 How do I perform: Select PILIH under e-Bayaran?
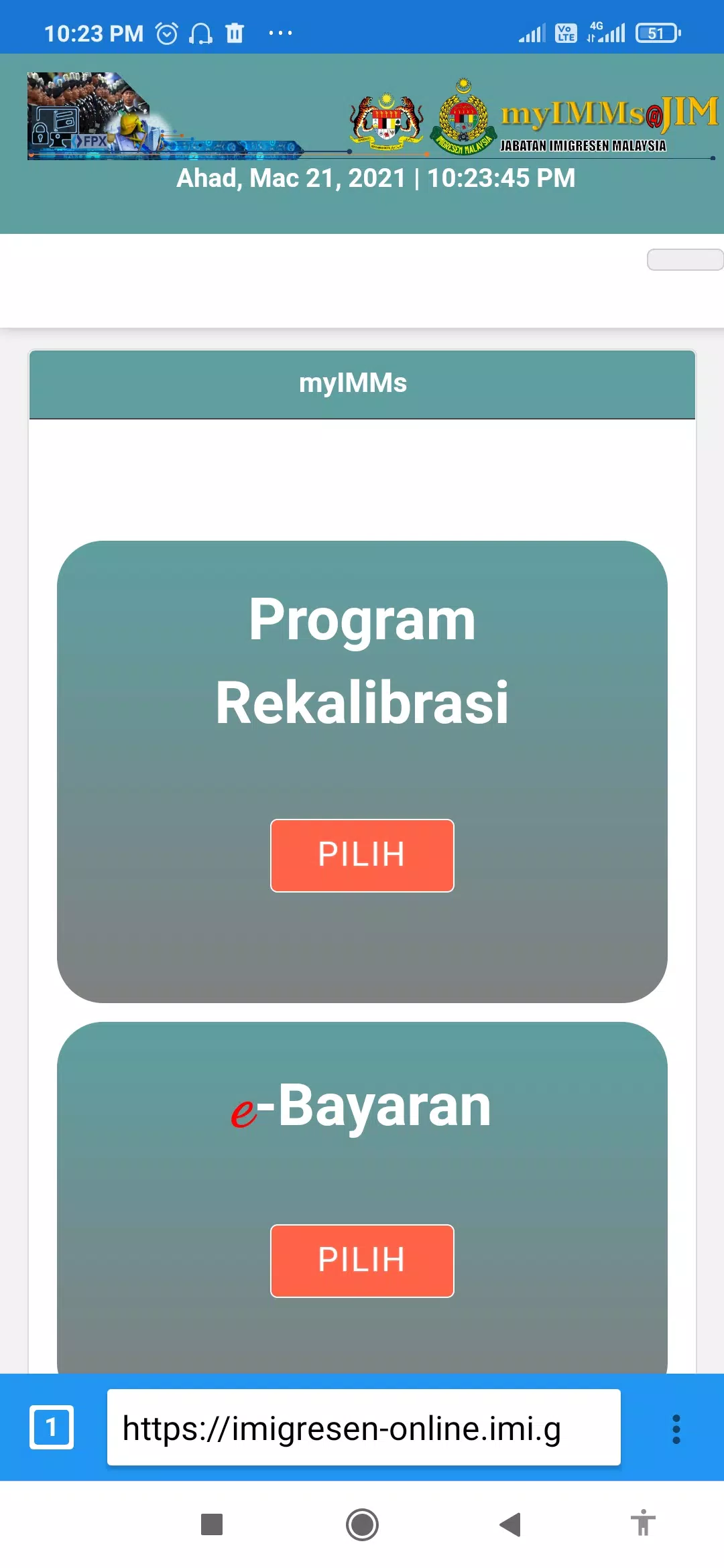click(x=362, y=1260)
